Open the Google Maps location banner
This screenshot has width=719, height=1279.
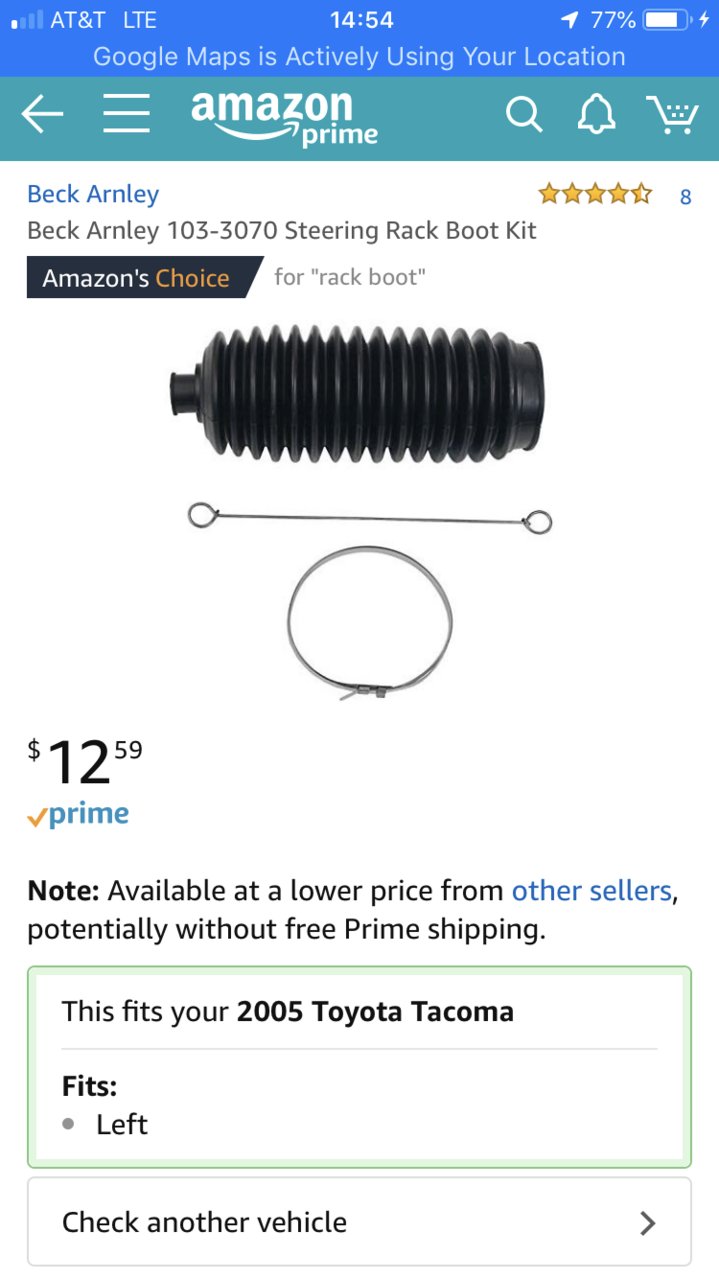[359, 56]
